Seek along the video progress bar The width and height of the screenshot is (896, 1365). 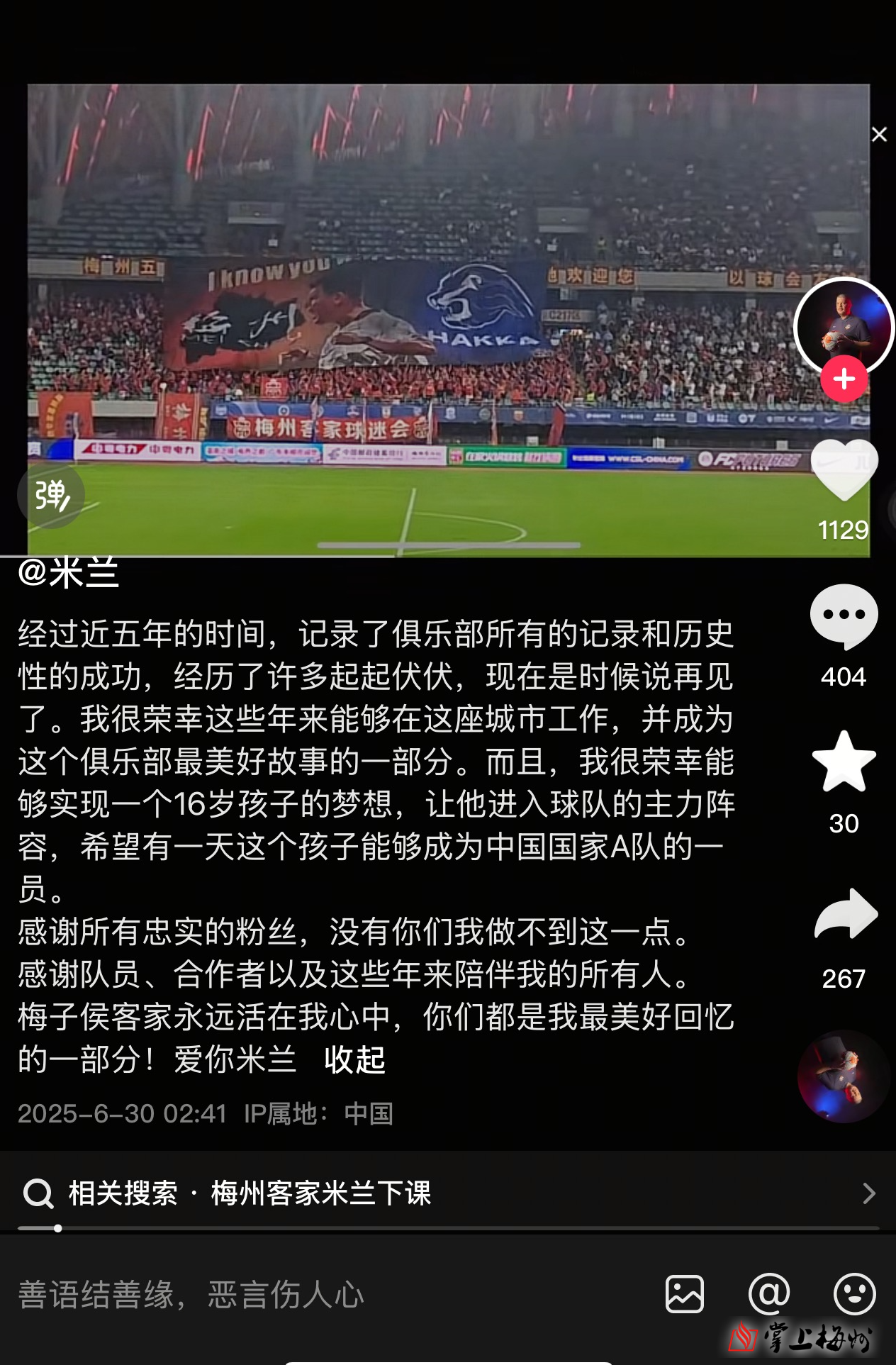click(448, 1228)
